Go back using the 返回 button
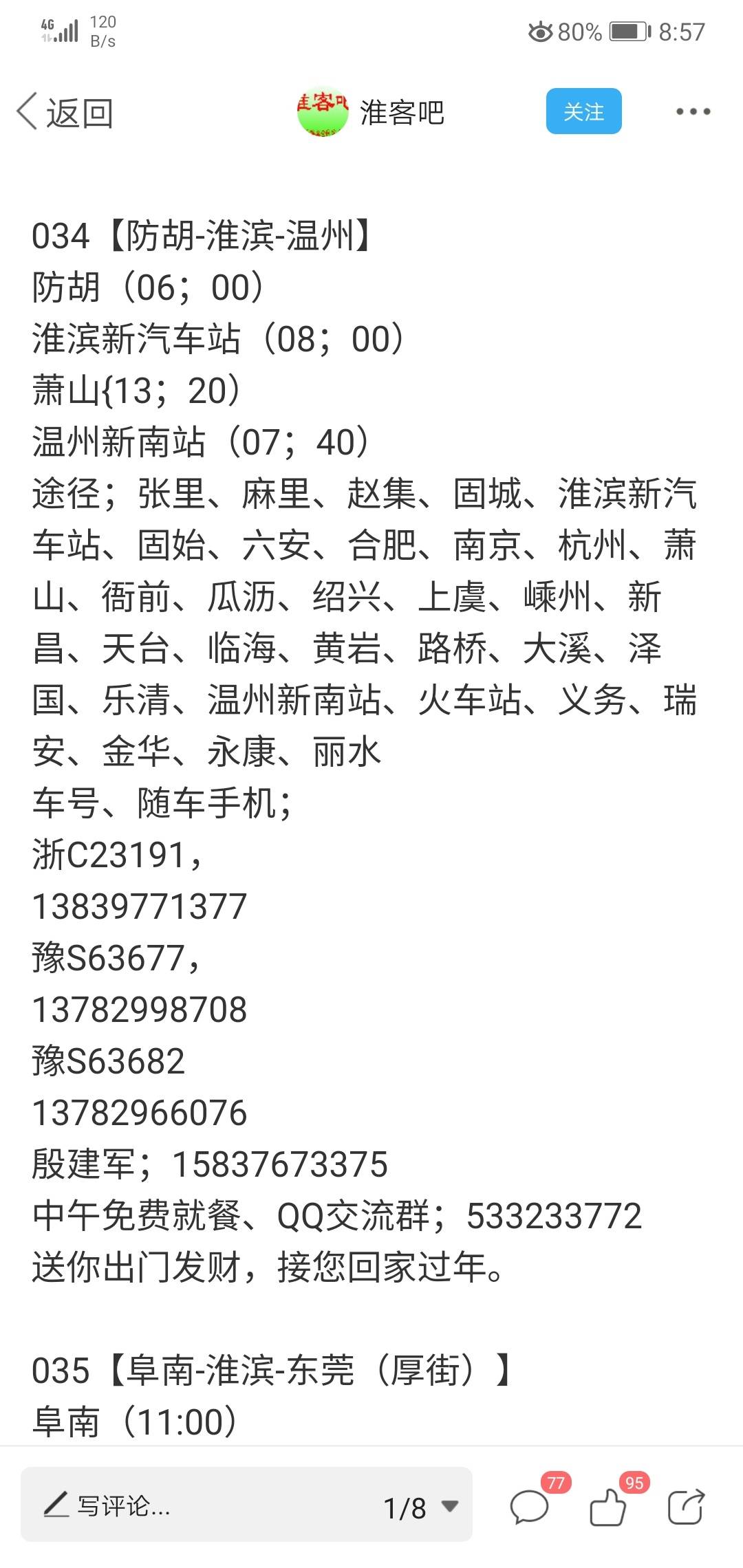743x1568 pixels. coord(65,112)
